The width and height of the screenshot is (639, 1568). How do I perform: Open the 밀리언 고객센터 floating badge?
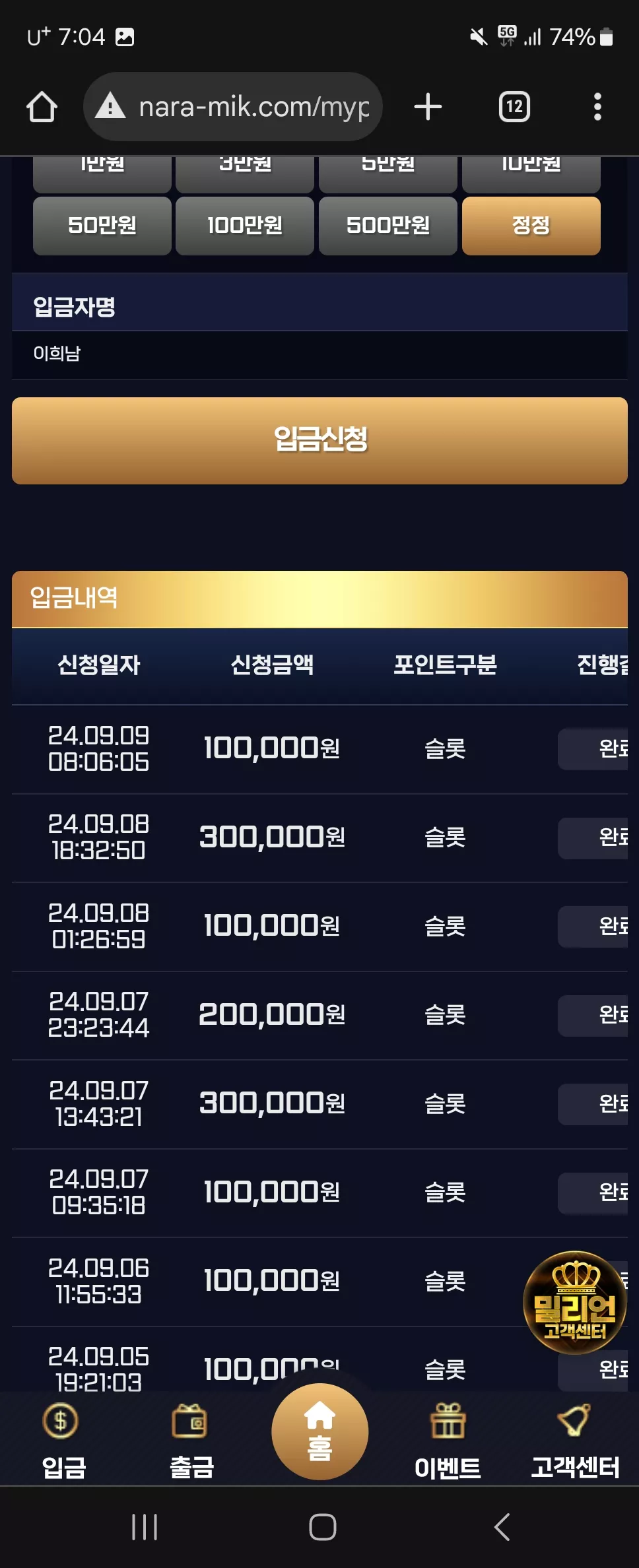click(574, 1303)
